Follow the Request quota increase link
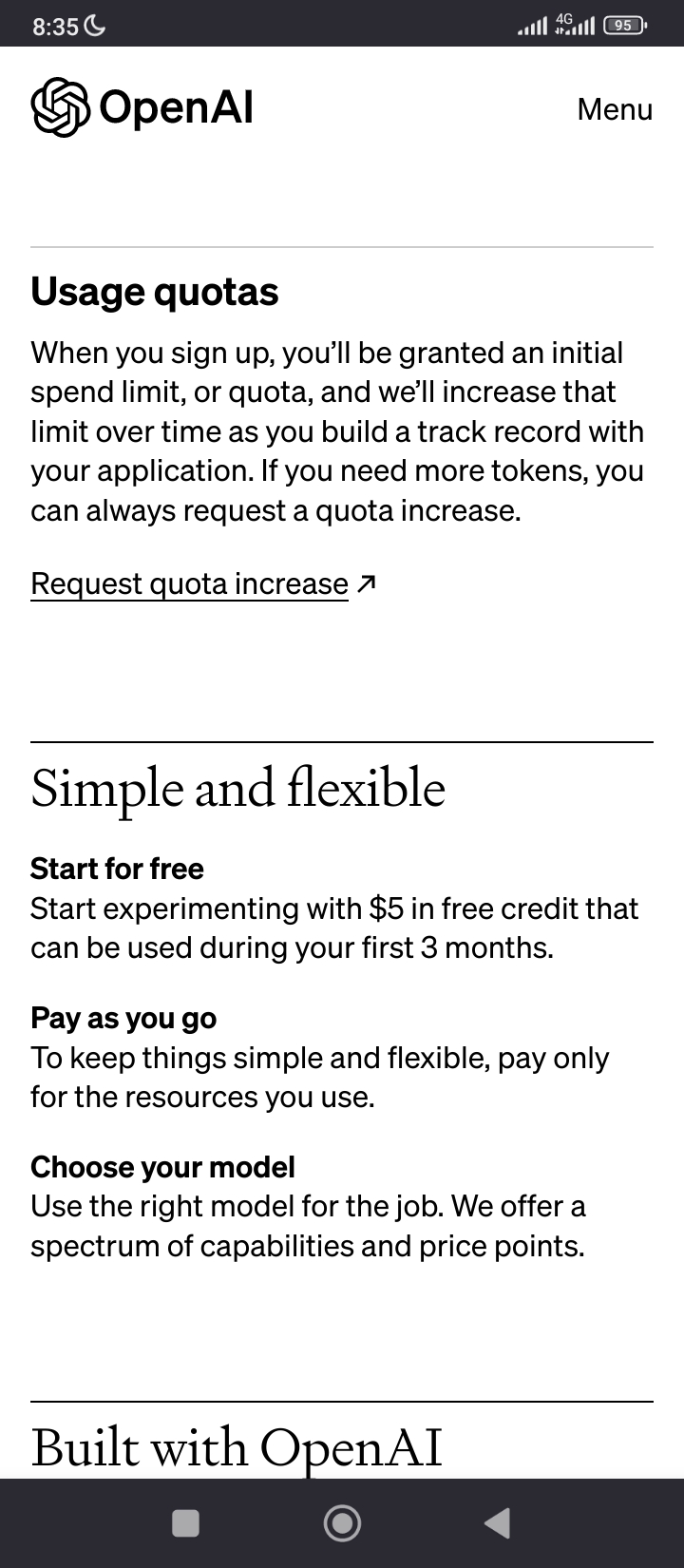 (190, 583)
